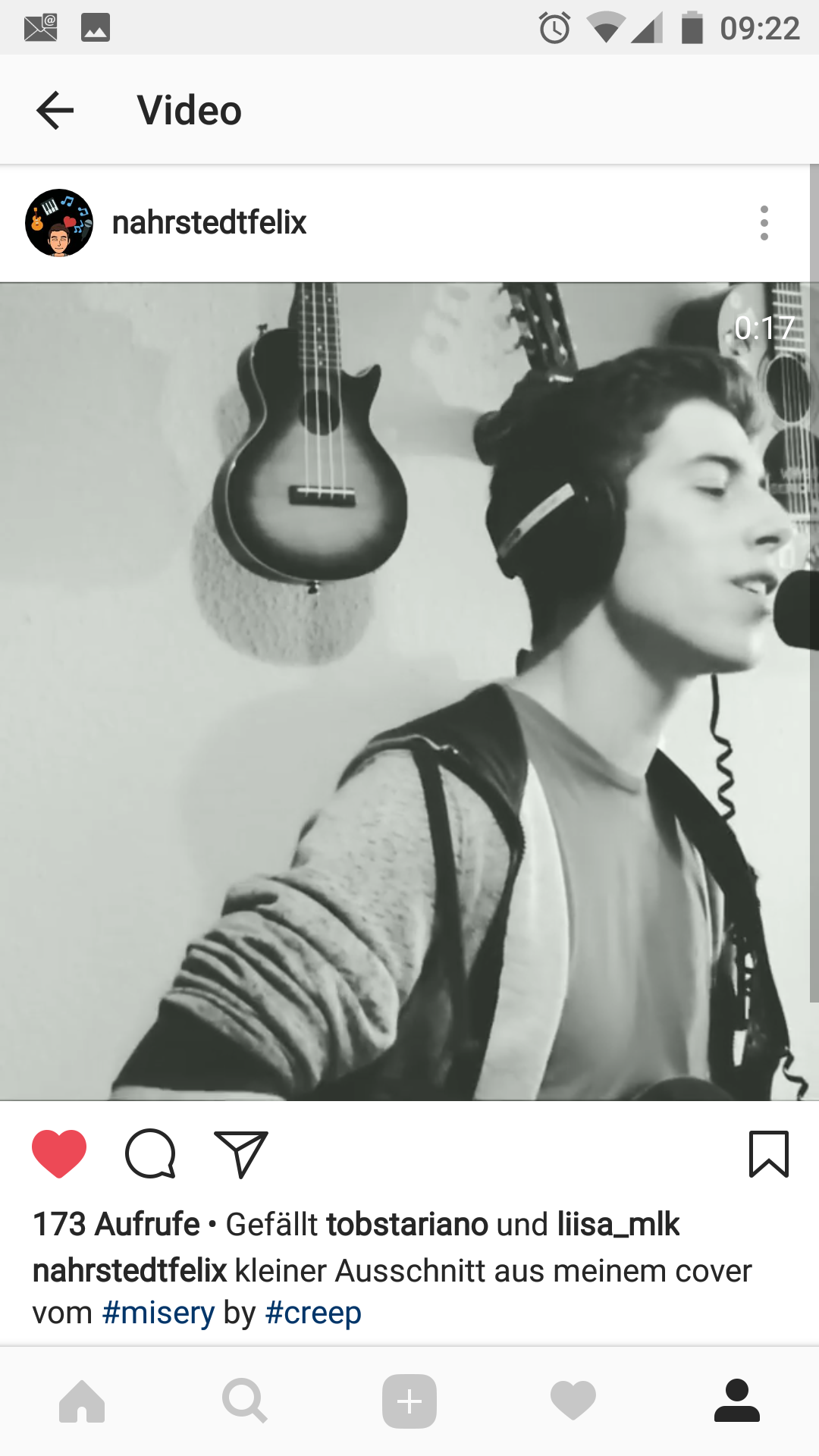
Task: Create a new post with the plus tab
Action: click(x=409, y=1401)
